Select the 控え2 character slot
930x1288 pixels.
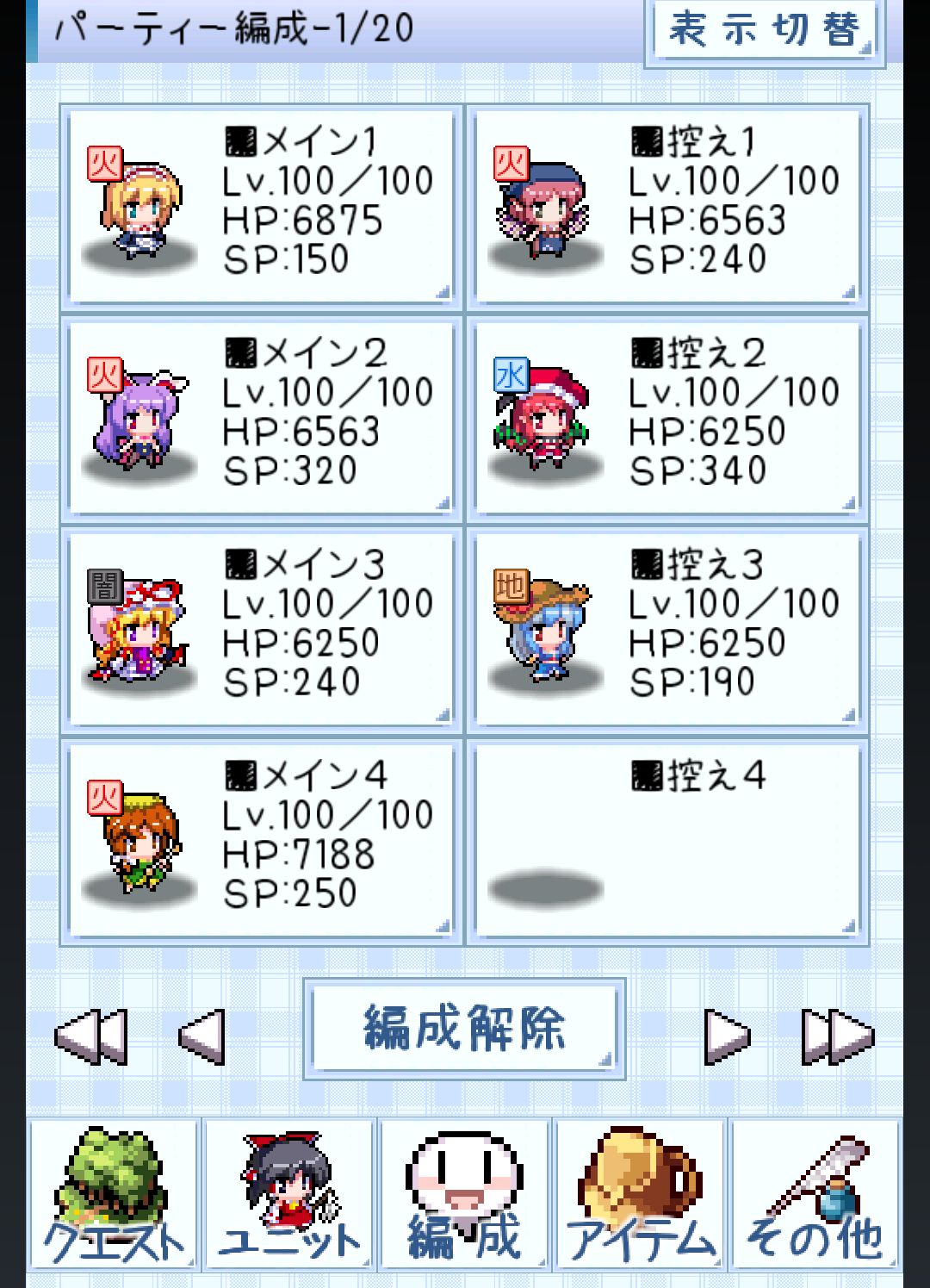pos(669,416)
